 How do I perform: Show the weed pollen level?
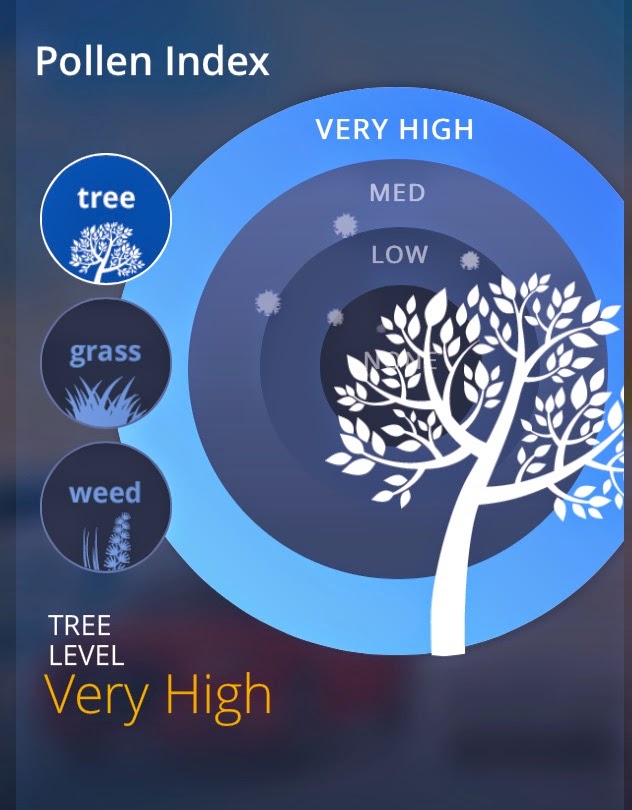point(106,508)
